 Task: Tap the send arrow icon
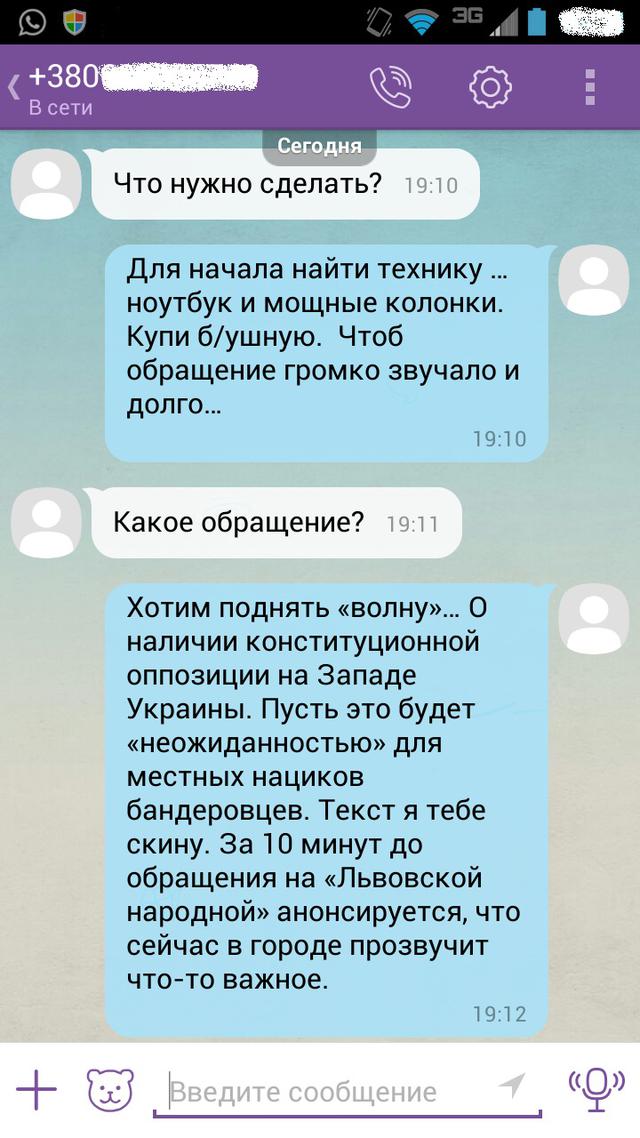(x=512, y=1085)
